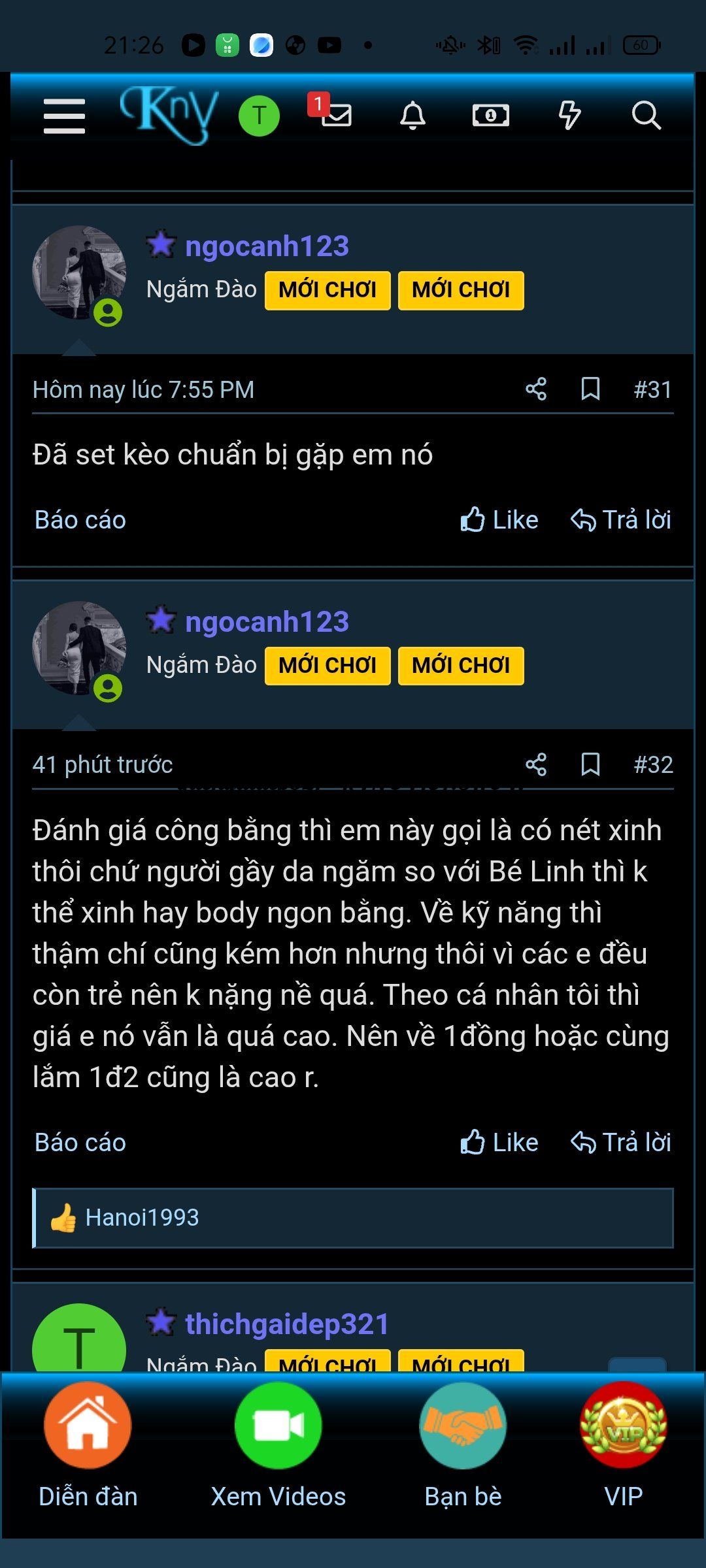Open the green T account avatar
Viewport: 706px width, 1568px height.
tap(259, 116)
